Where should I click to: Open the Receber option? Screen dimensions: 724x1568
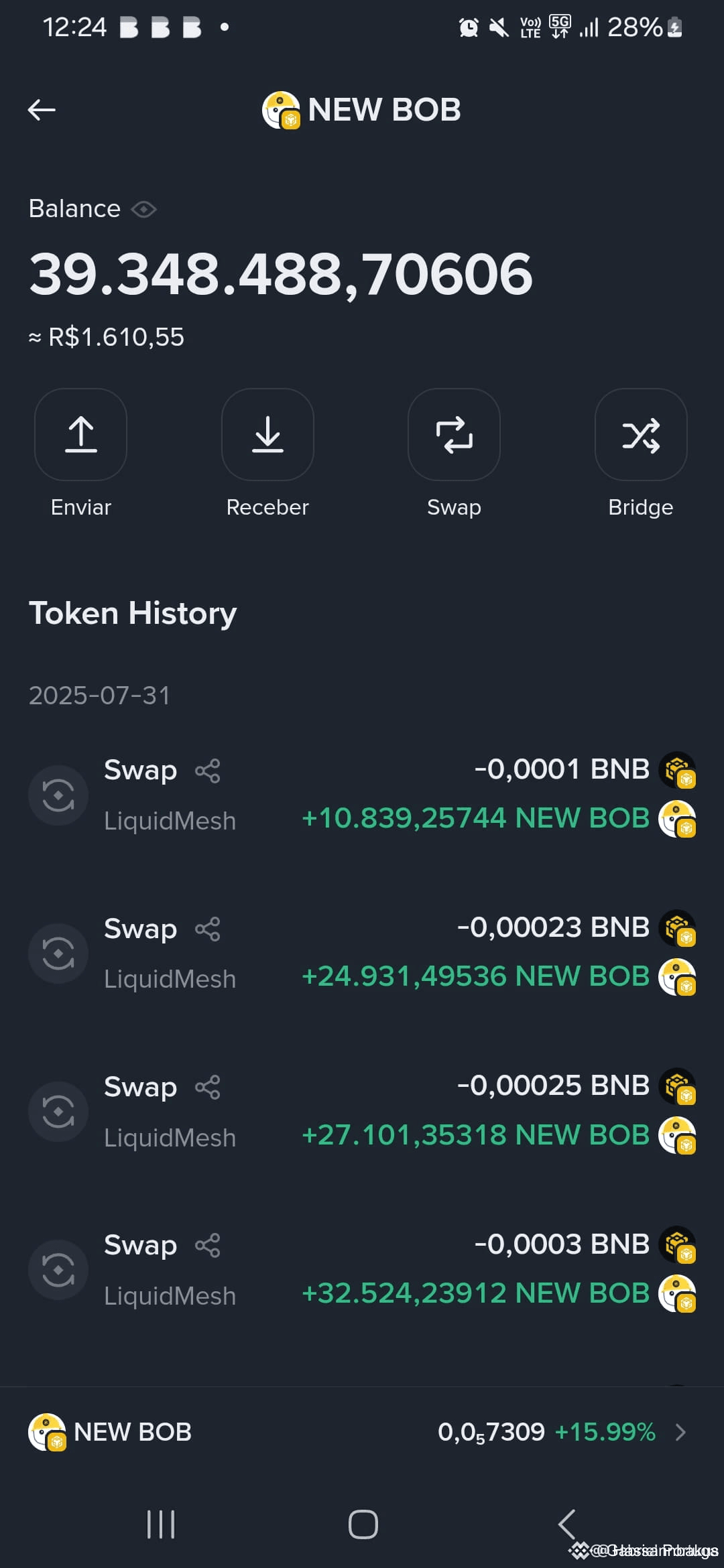(267, 434)
